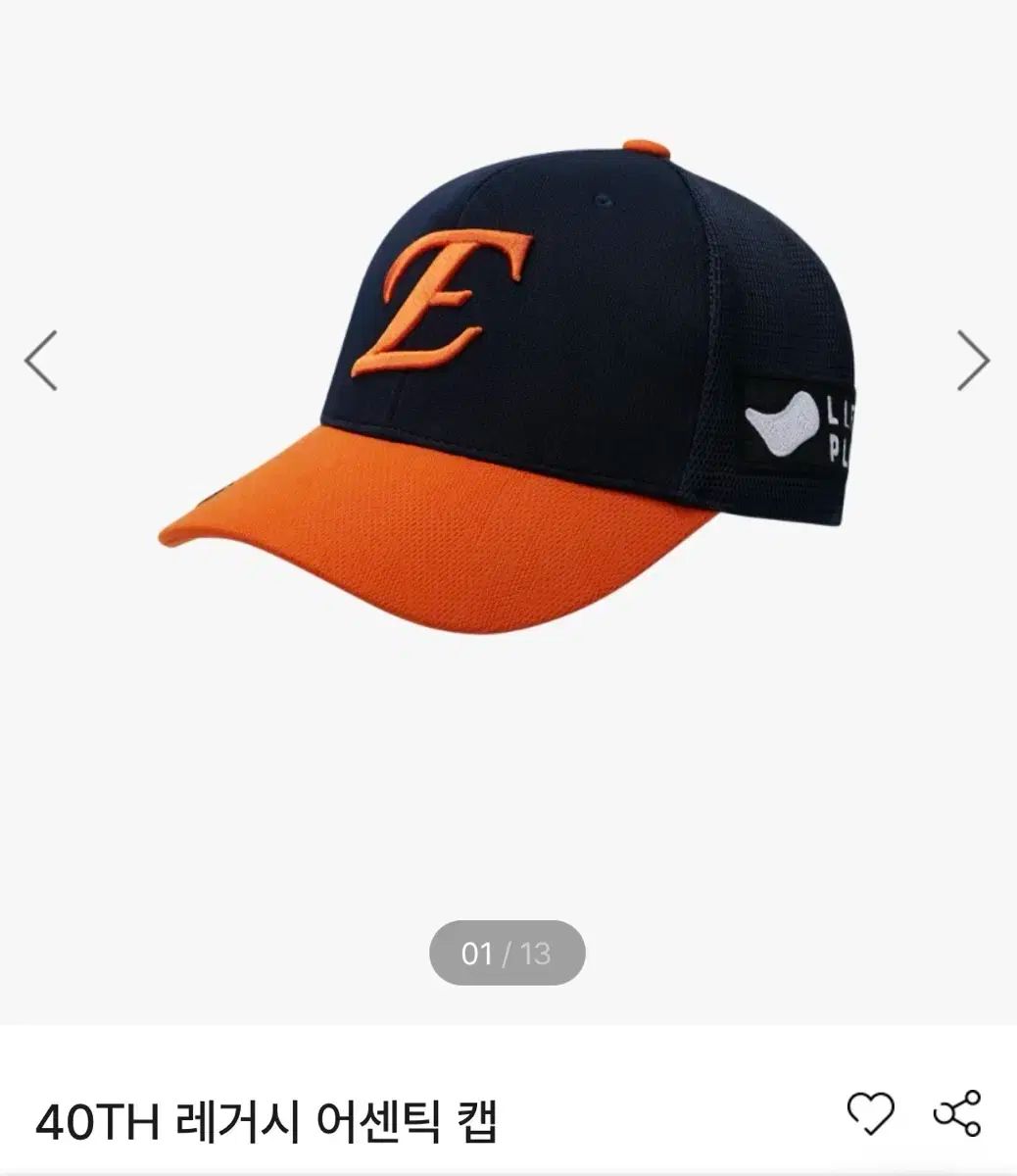Show the next product image

point(973,361)
